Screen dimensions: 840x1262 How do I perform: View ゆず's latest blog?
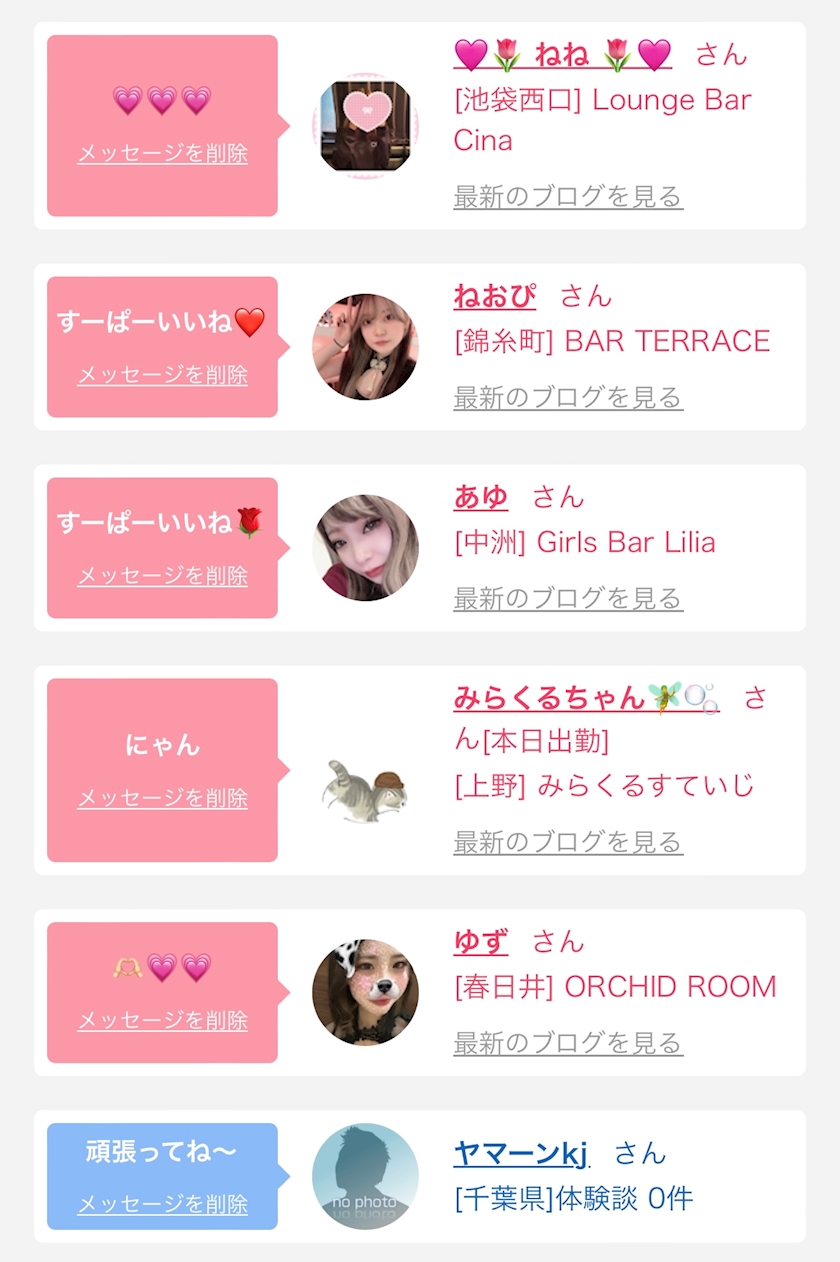coord(568,1043)
